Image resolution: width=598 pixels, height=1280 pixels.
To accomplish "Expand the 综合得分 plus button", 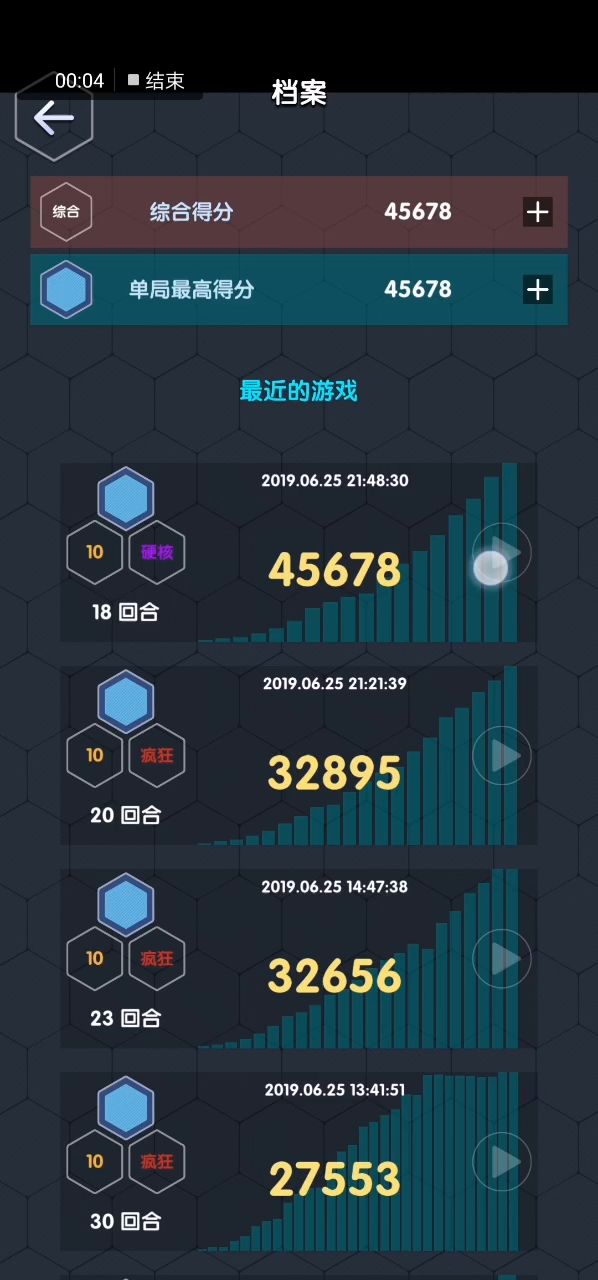I will pos(538,211).
